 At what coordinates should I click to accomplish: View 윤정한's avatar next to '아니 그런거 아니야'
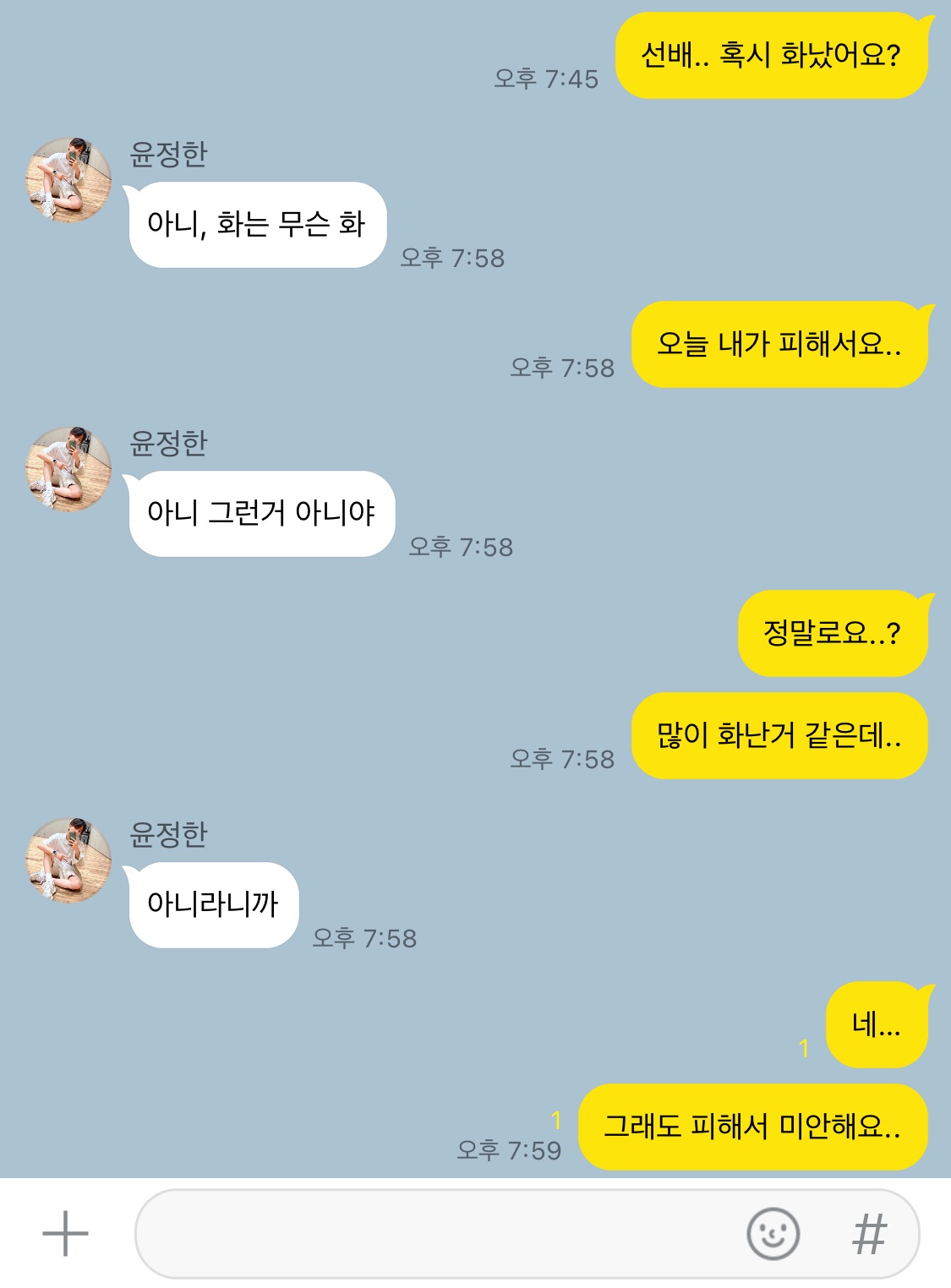tap(69, 469)
